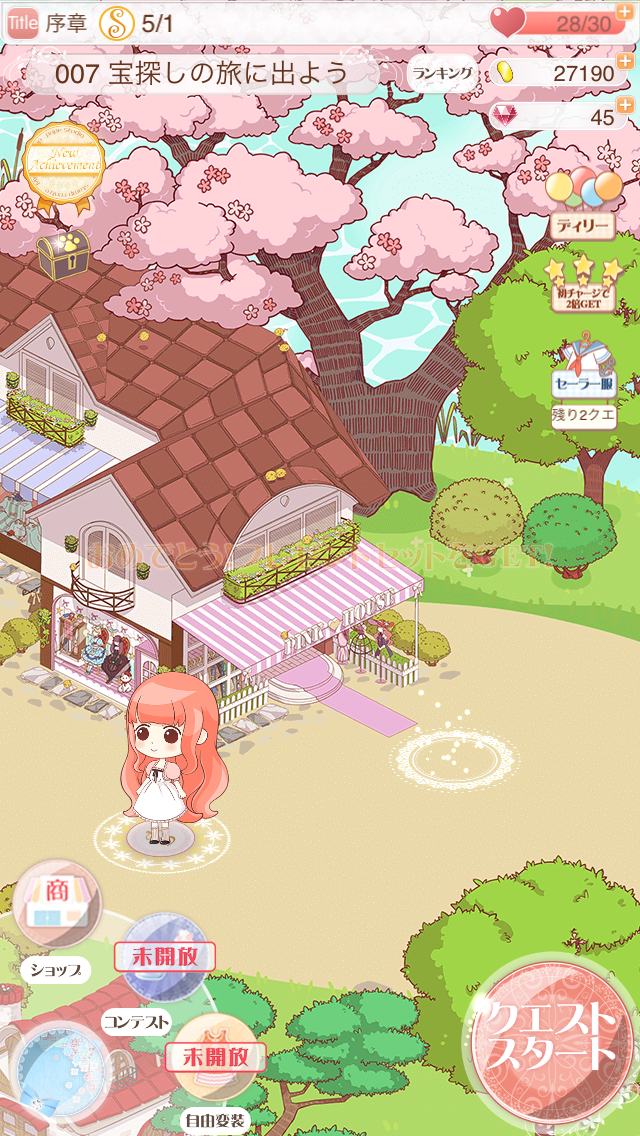Viewport: 640px width, 1136px height.
Task: Add more gold coins
Action: 626,59
